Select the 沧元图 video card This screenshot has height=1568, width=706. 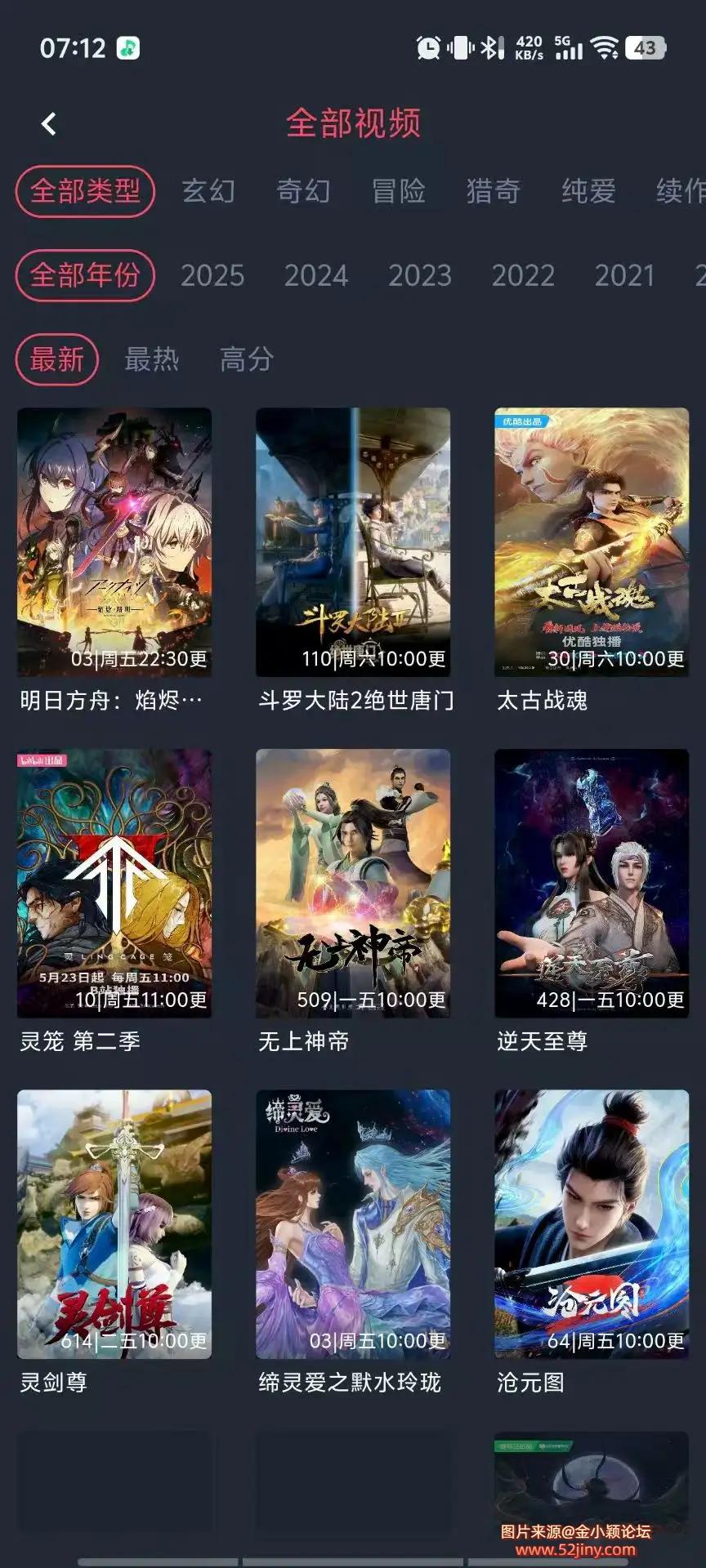(x=592, y=1224)
